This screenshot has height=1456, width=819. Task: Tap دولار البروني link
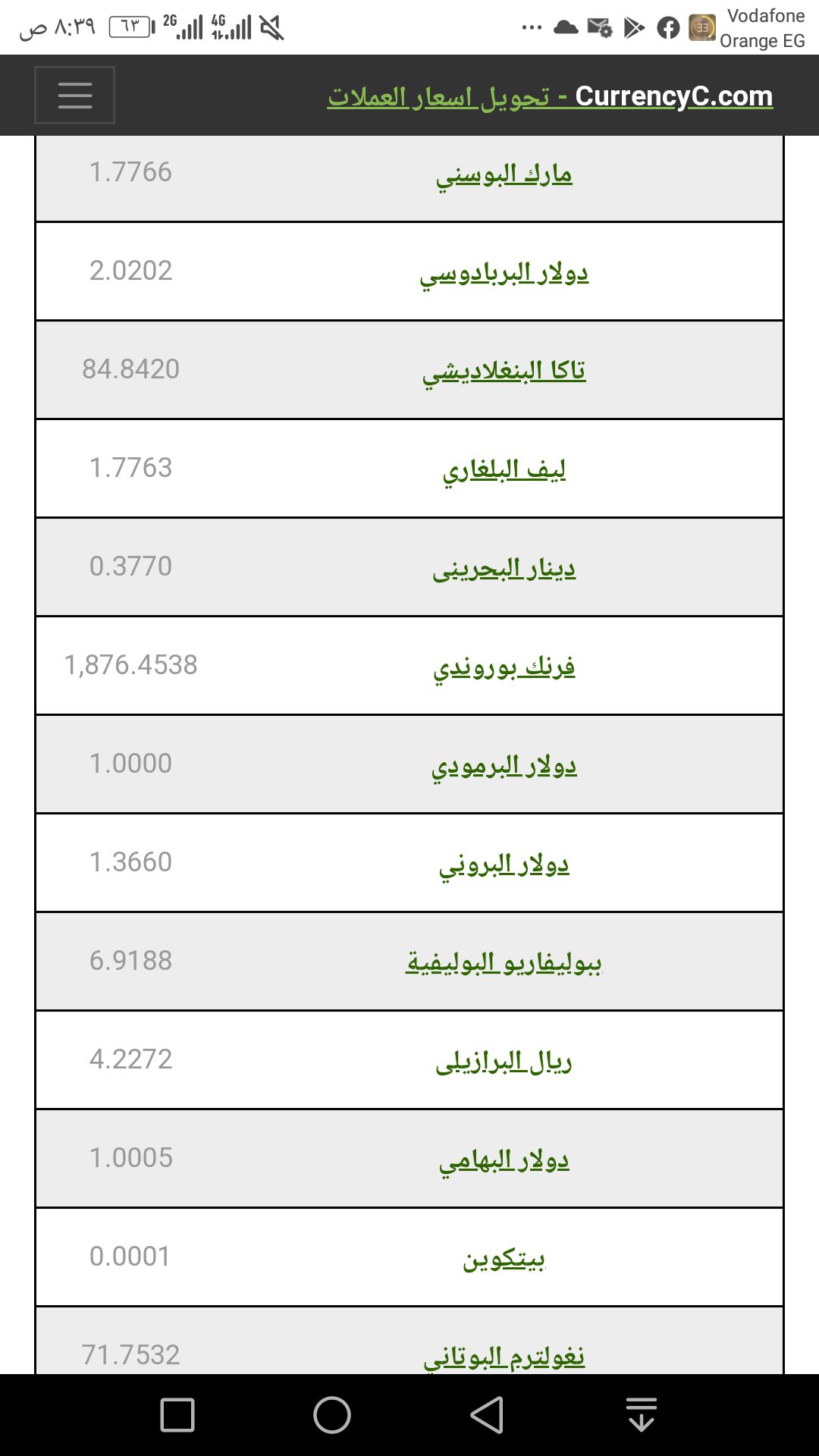(504, 864)
